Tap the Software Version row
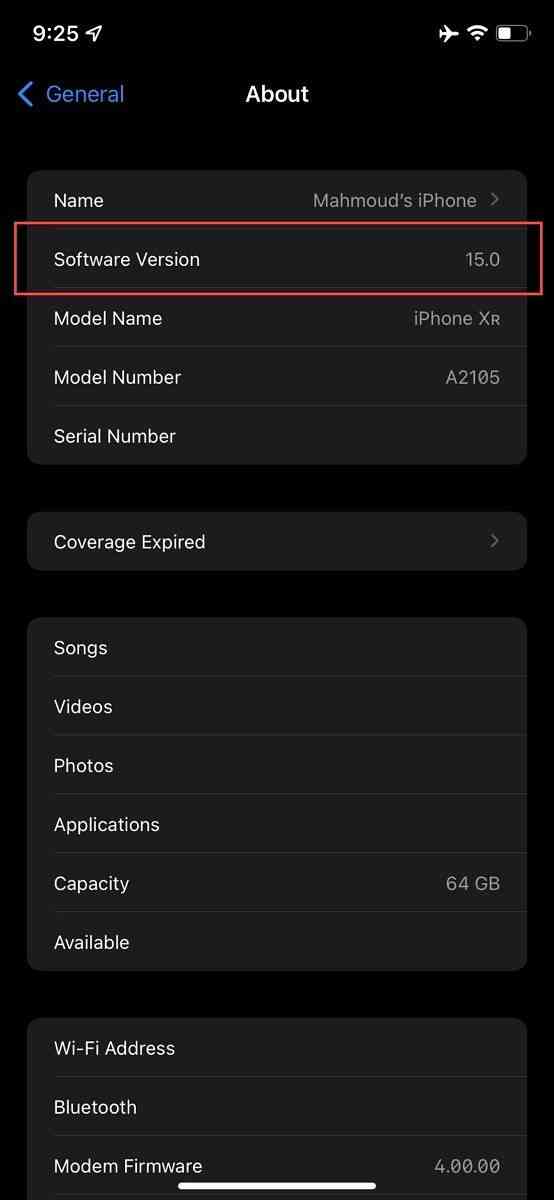Viewport: 554px width, 1200px height. point(277,259)
